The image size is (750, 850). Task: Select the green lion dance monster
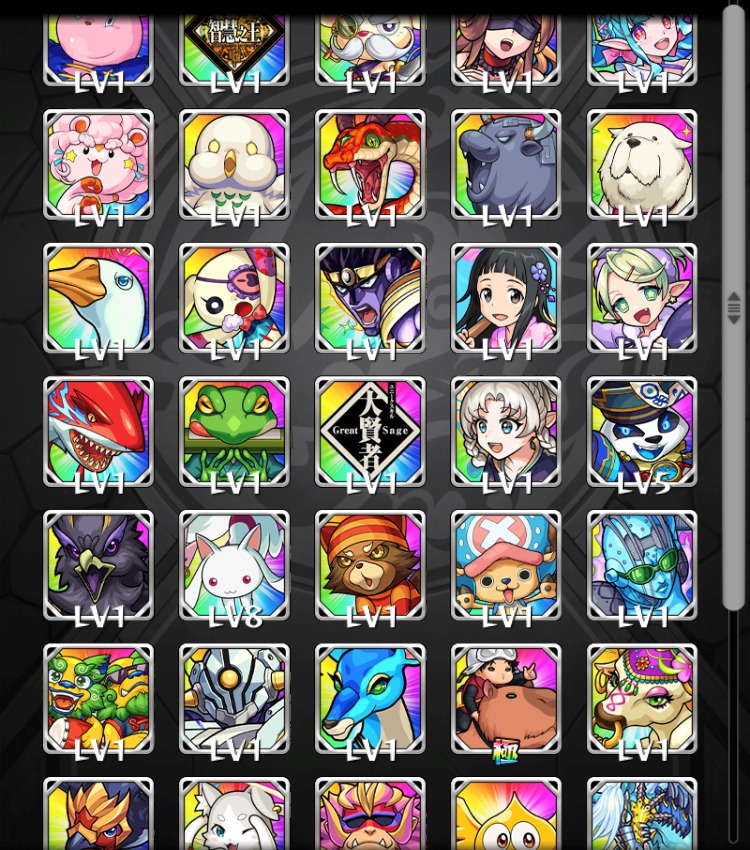click(98, 698)
